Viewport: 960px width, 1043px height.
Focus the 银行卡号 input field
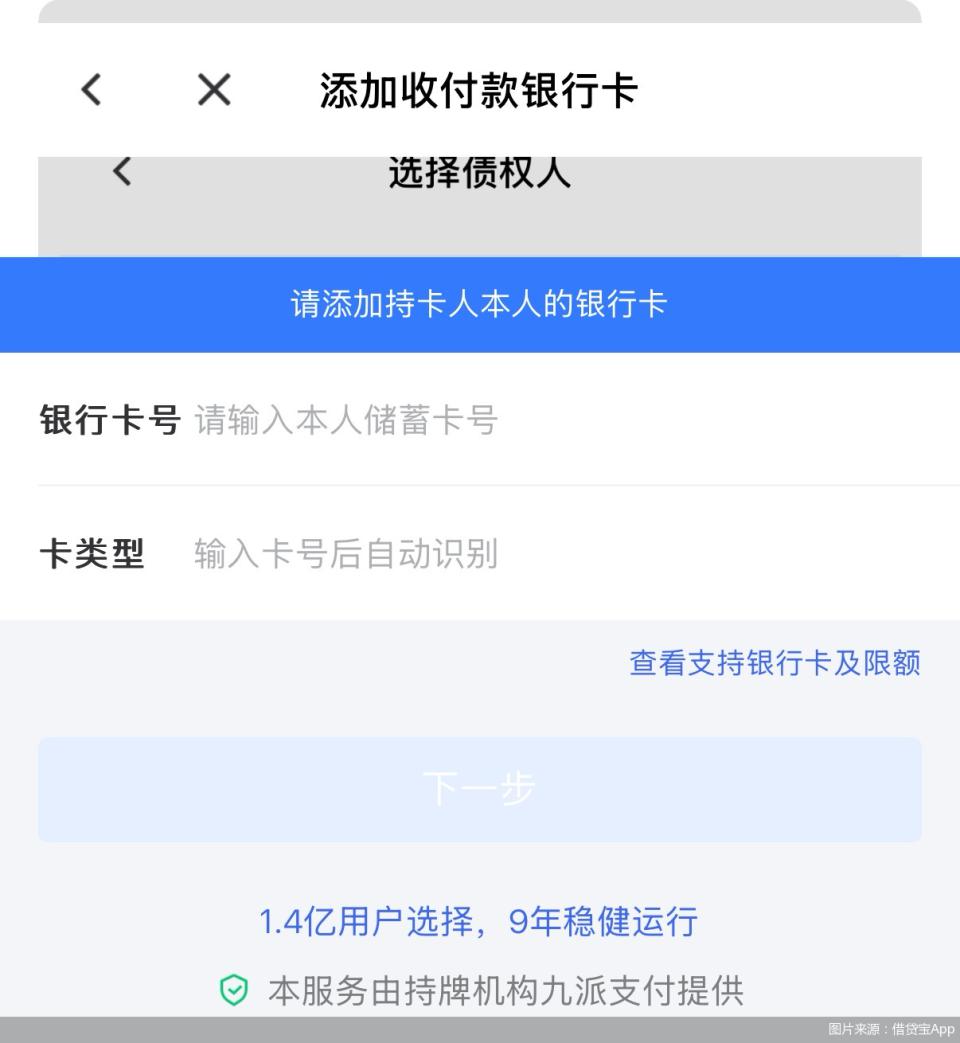point(550,420)
